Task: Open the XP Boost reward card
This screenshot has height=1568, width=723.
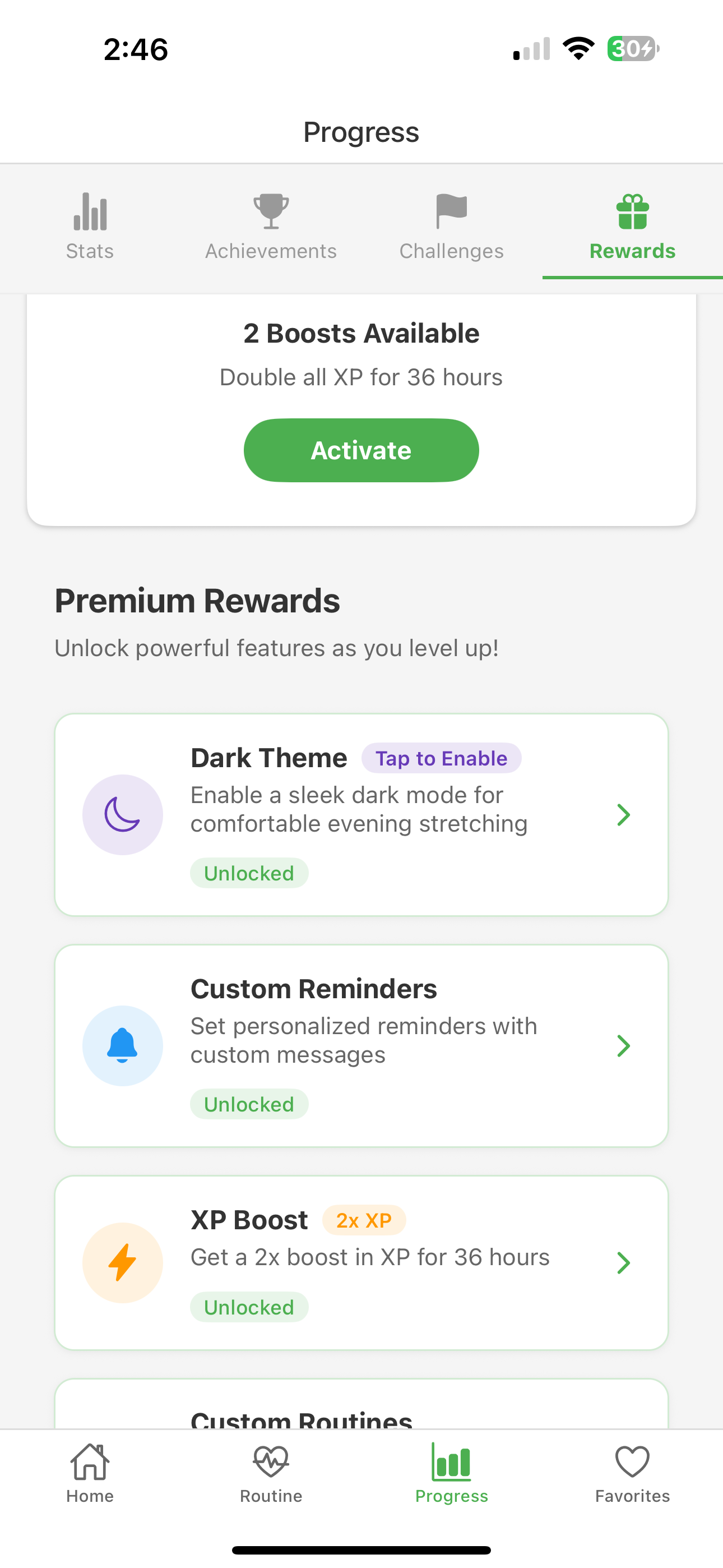Action: pos(361,1262)
